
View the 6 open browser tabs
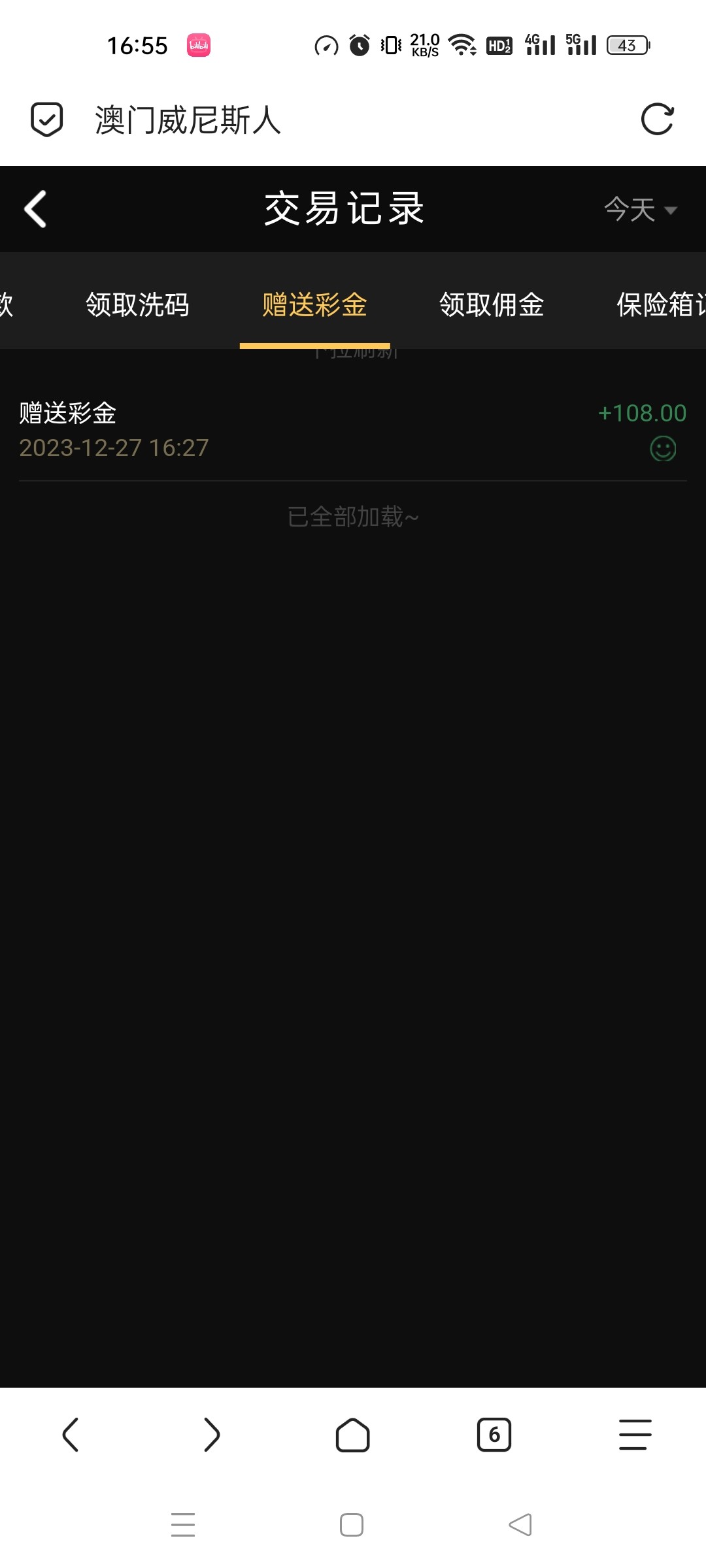coord(494,1435)
